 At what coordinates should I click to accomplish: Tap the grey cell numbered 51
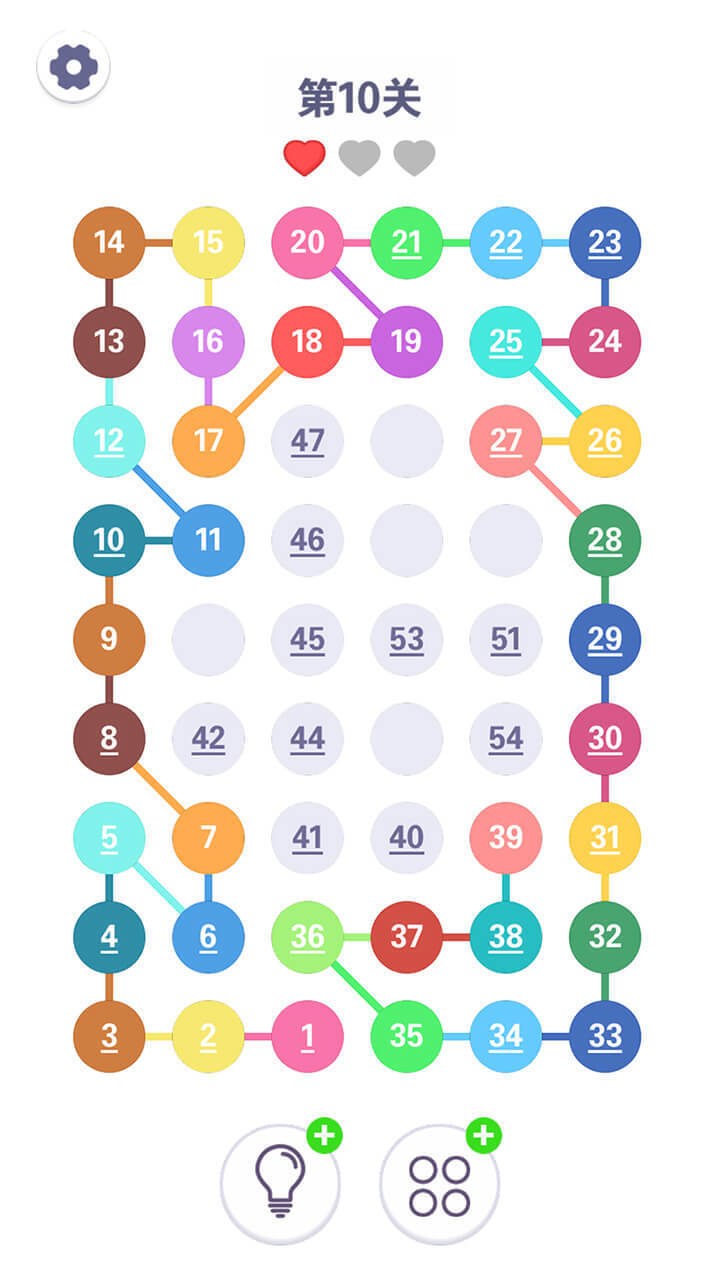click(505, 639)
